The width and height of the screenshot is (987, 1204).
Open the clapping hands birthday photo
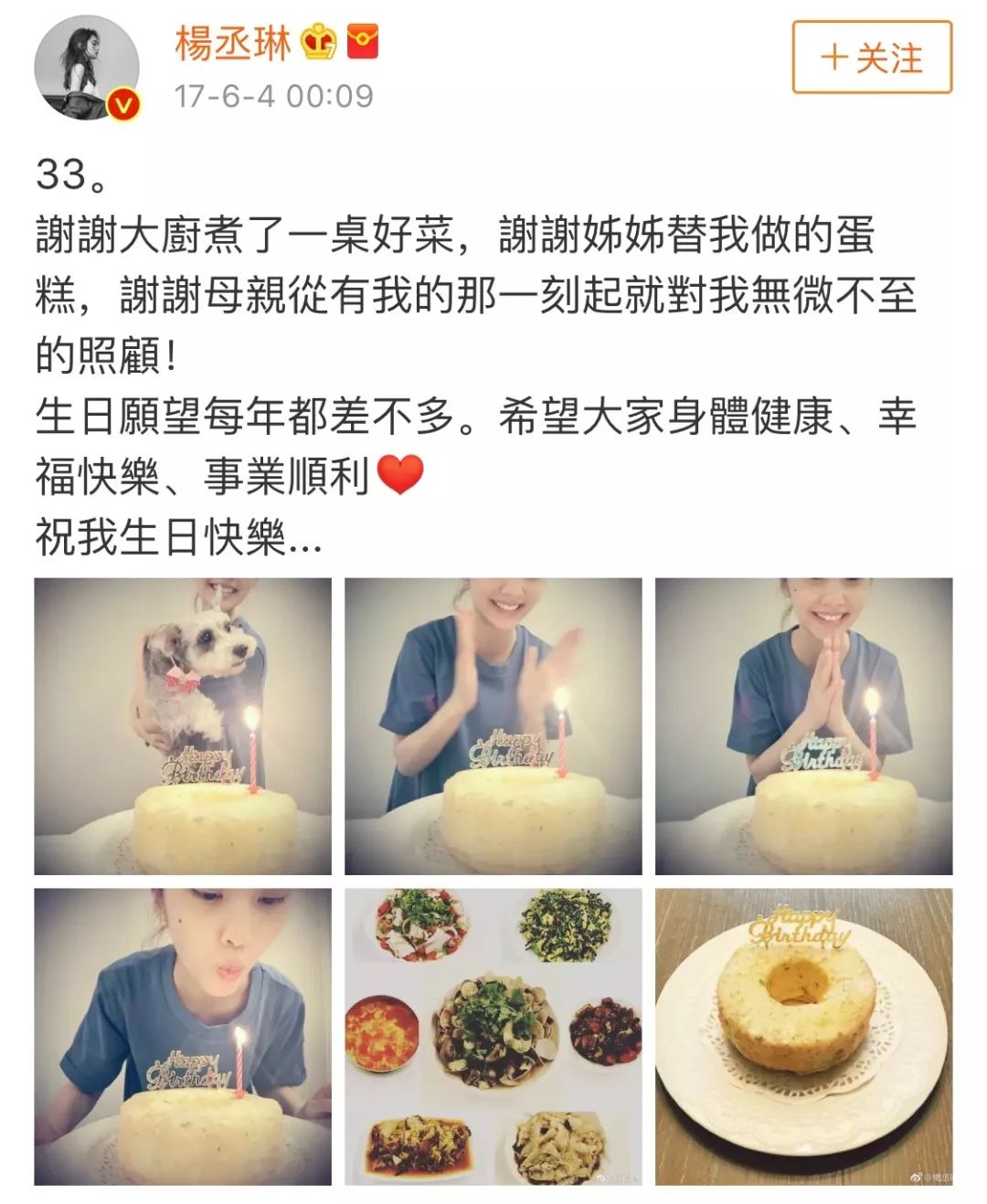[x=493, y=726]
